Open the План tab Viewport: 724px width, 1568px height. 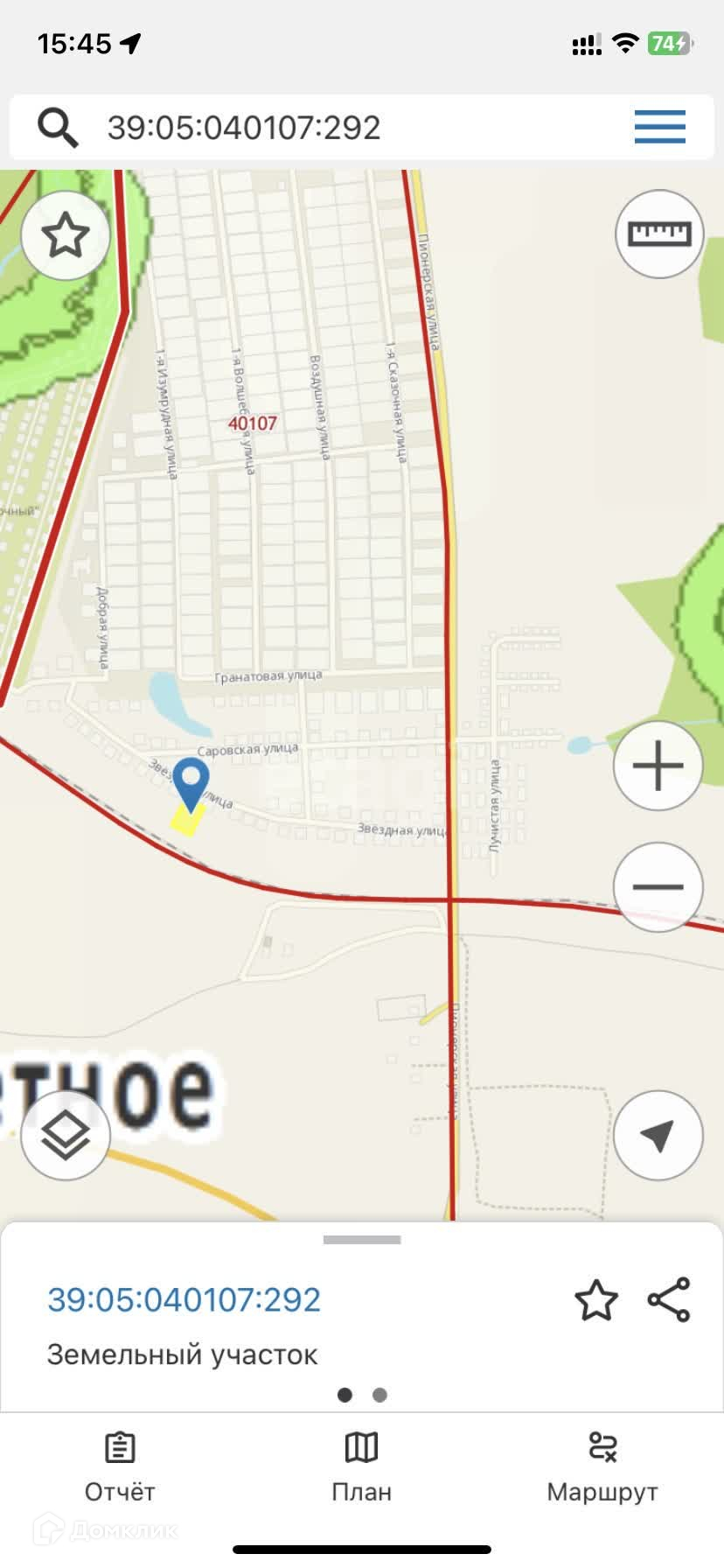(x=361, y=1467)
